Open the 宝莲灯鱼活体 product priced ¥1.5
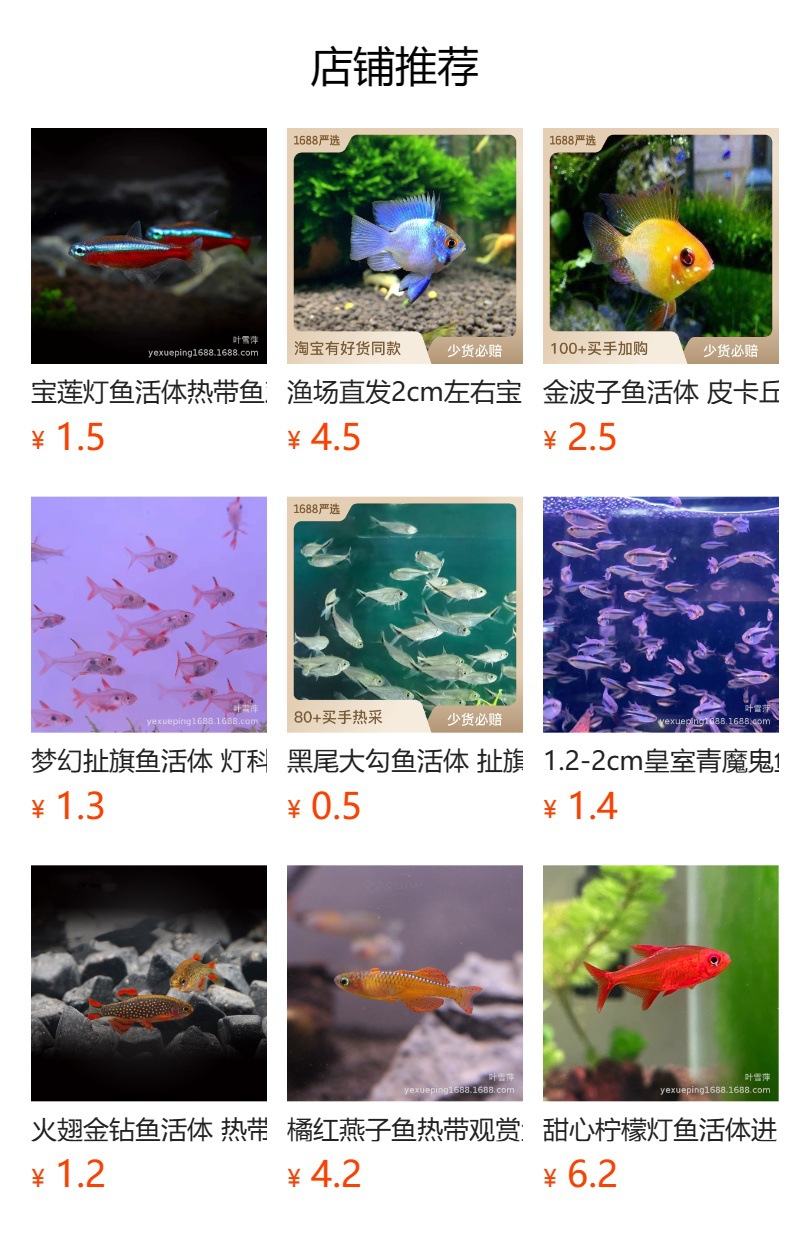This screenshot has height=1234, width=790. [x=149, y=246]
